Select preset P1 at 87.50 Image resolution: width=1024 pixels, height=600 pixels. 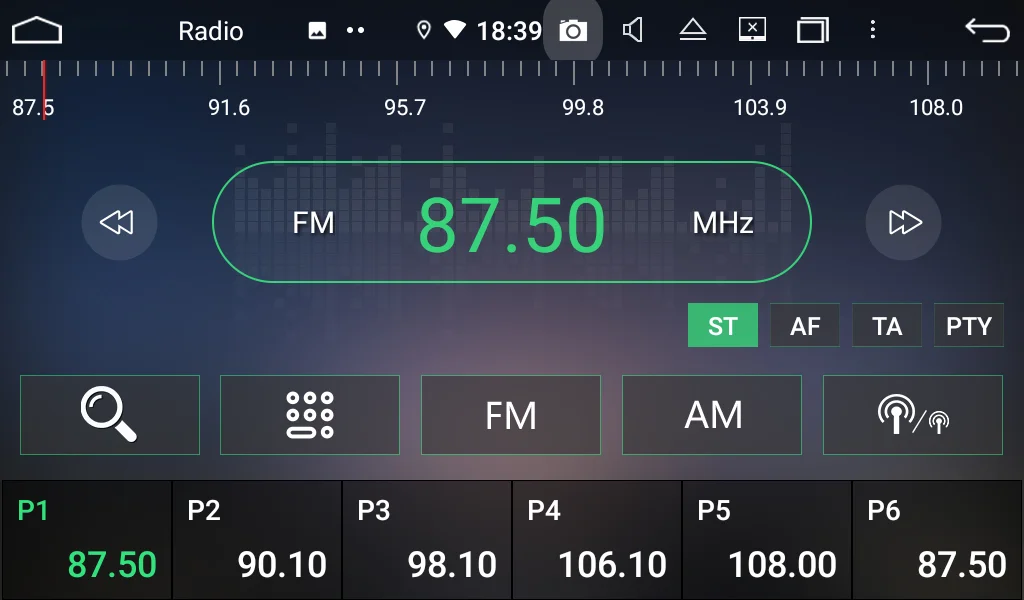pyautogui.click(x=87, y=540)
